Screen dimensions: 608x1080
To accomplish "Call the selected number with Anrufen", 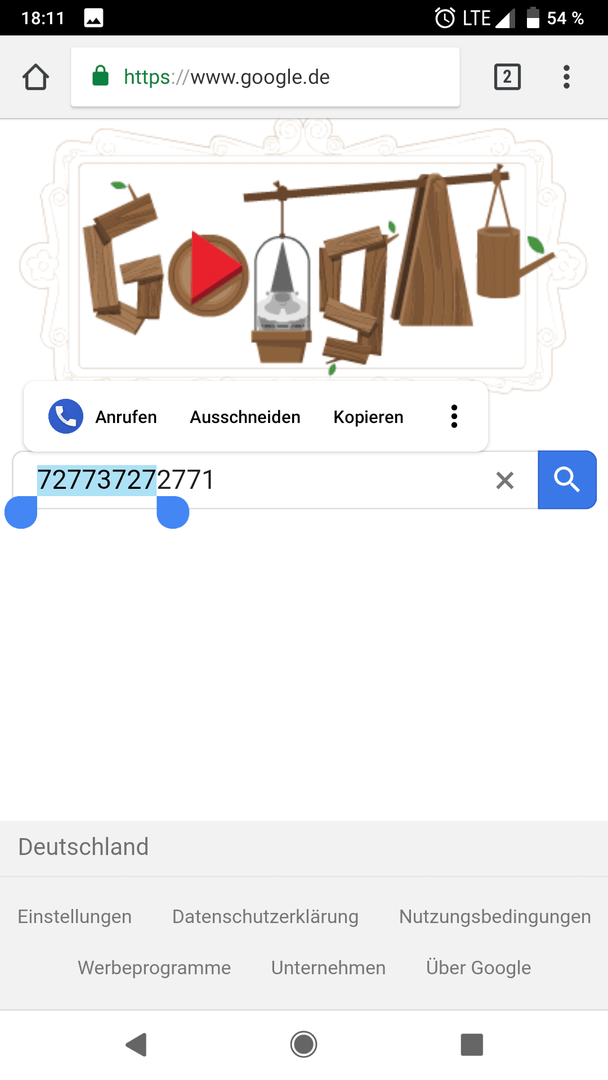I will [104, 417].
